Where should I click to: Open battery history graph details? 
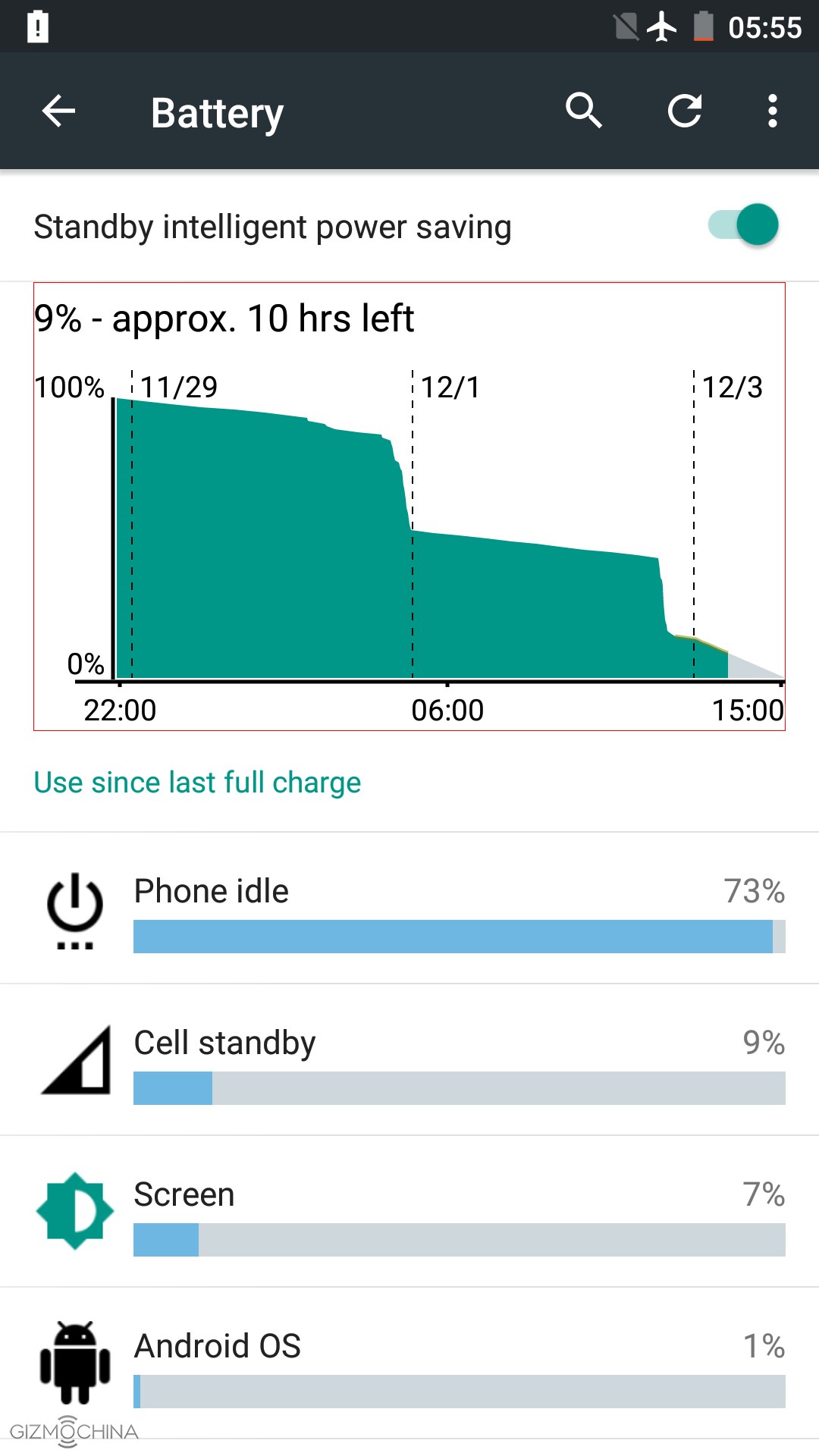coord(409,507)
